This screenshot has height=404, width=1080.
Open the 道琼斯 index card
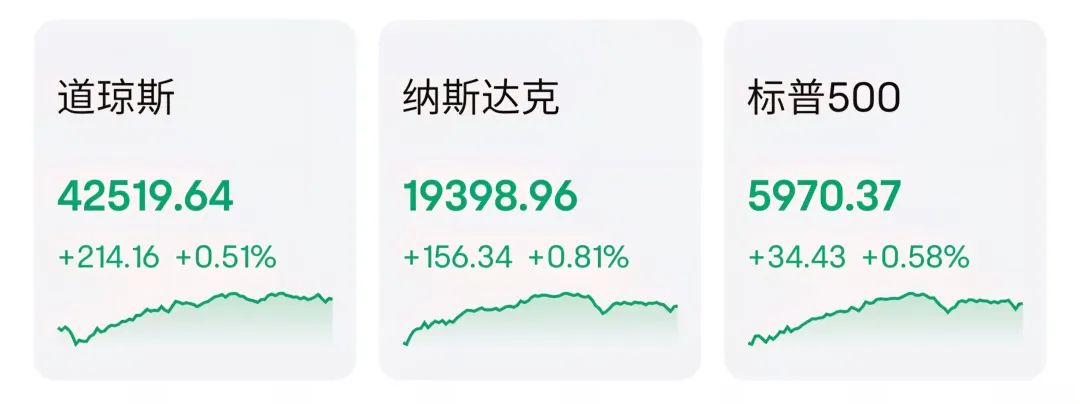195,200
